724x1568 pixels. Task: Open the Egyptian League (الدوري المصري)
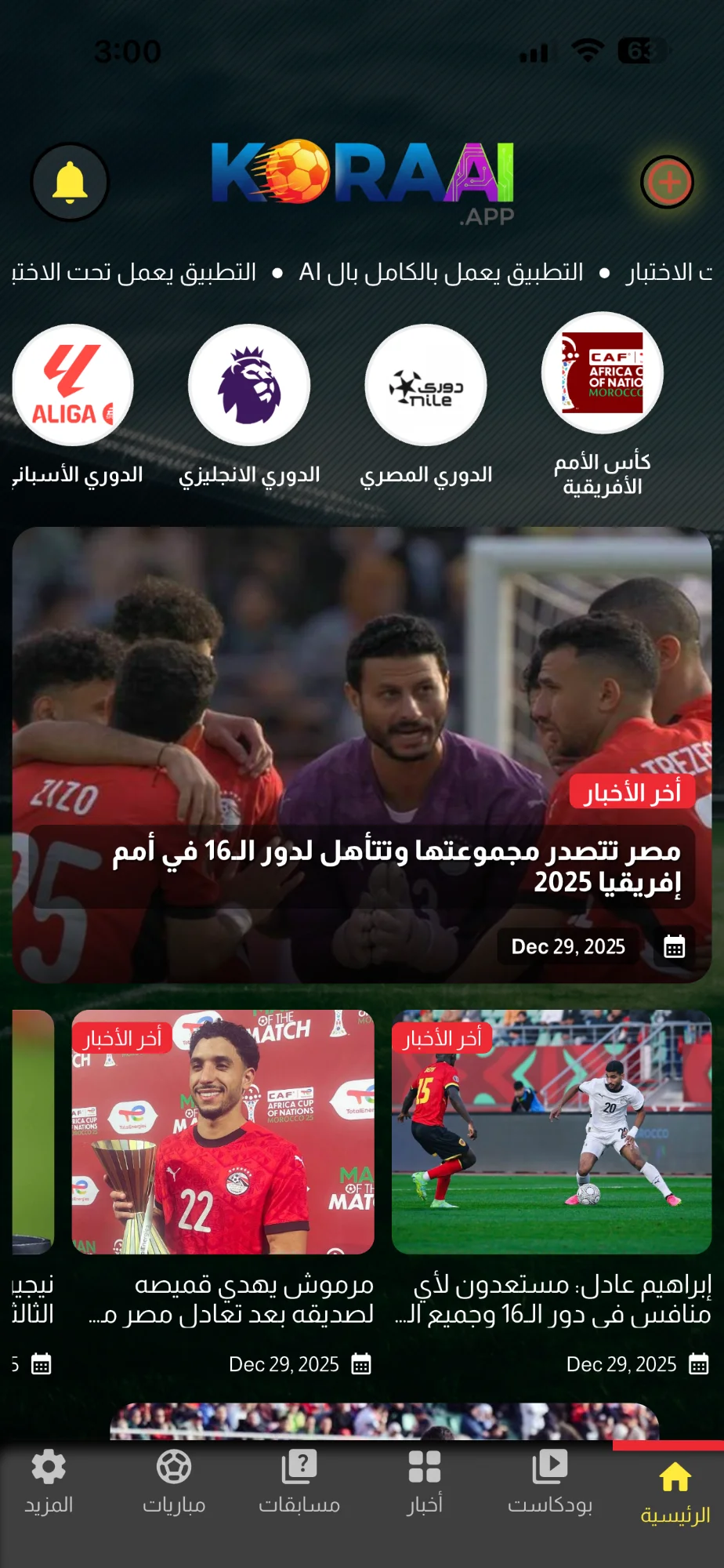click(x=425, y=386)
